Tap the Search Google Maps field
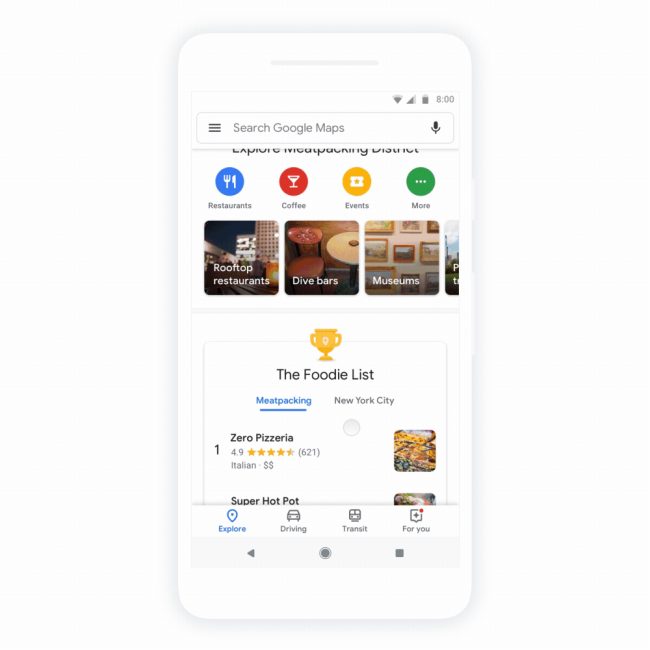The image size is (650, 650). 320,128
